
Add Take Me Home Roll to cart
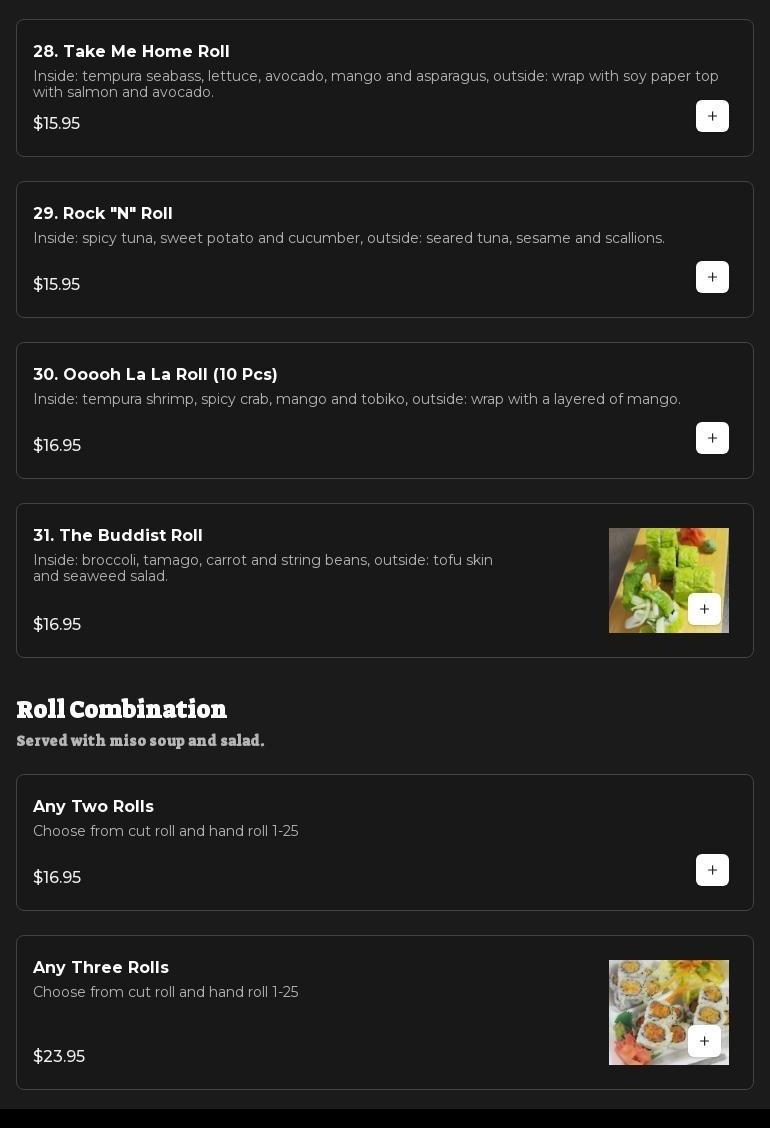[712, 116]
